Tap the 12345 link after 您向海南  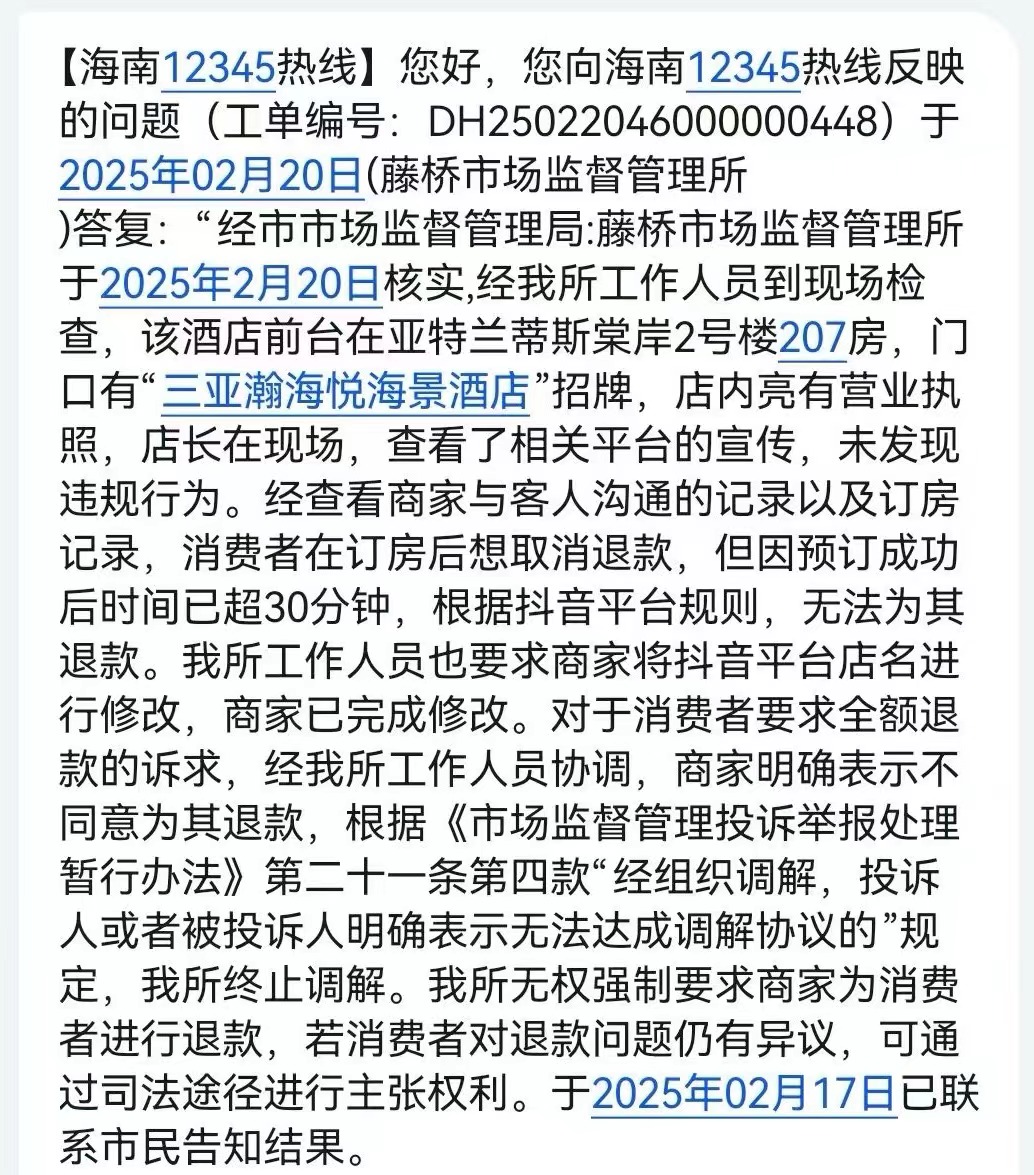[743, 69]
